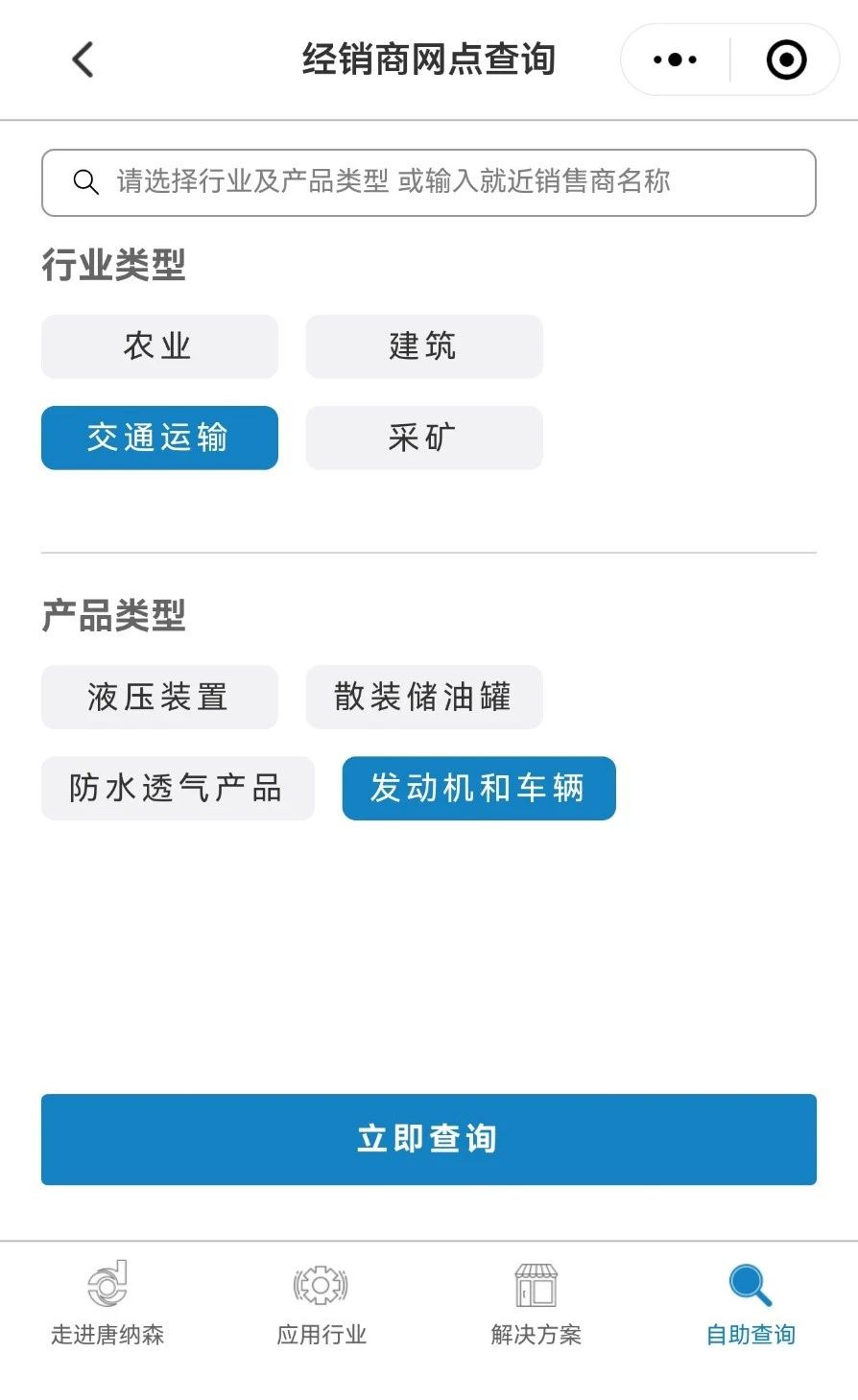
Task: Focus the dealer name search field
Action: [428, 182]
